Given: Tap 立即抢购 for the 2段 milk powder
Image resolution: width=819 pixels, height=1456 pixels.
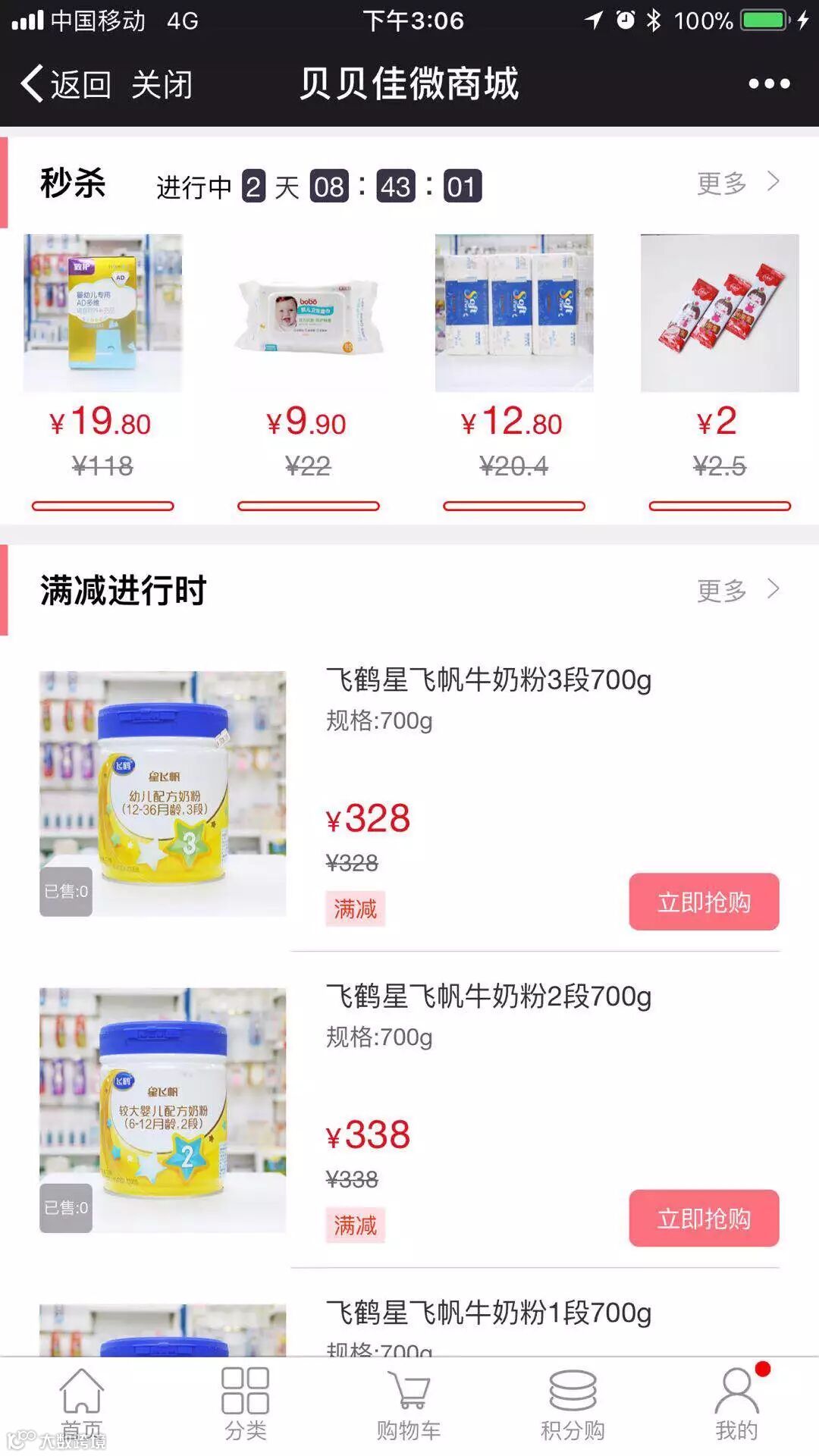Looking at the screenshot, I should pyautogui.click(x=704, y=1218).
